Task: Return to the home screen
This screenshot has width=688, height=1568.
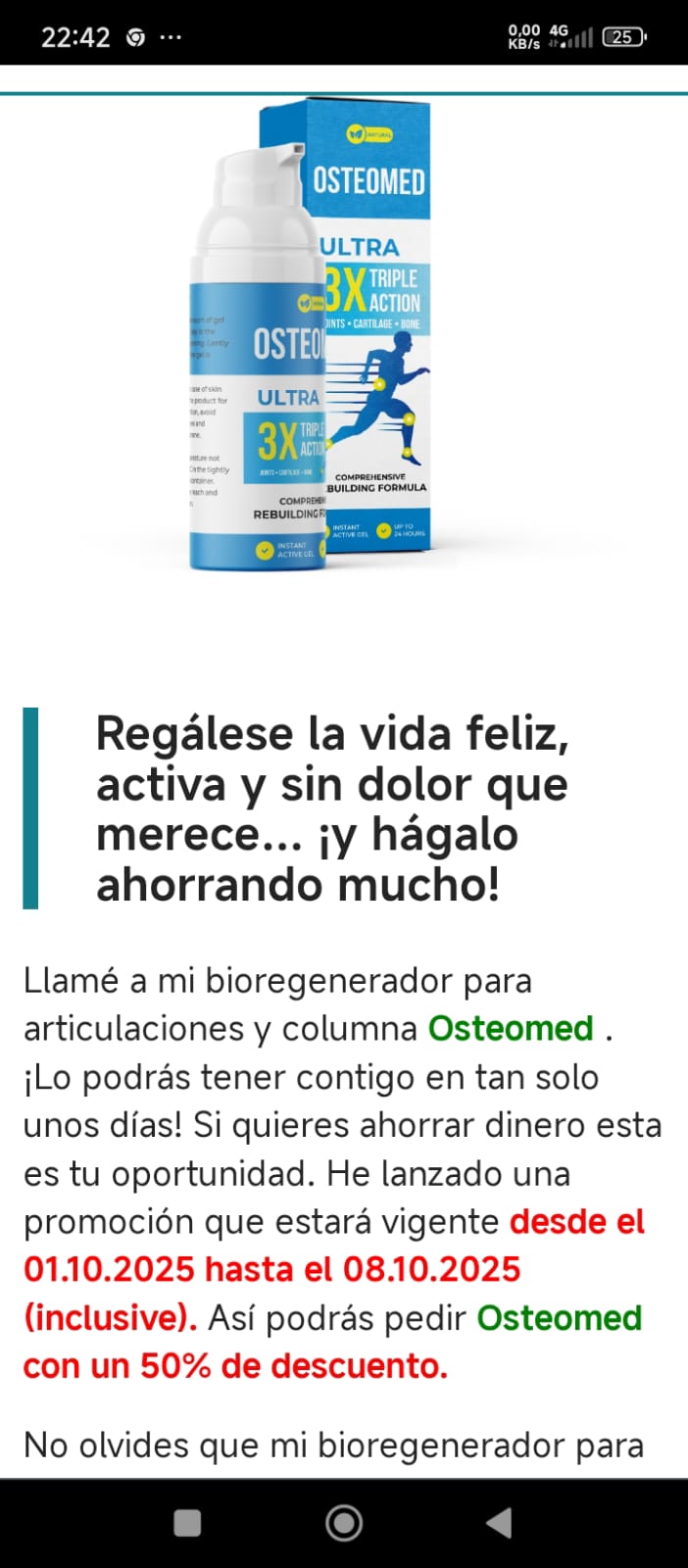Action: 344,1522
